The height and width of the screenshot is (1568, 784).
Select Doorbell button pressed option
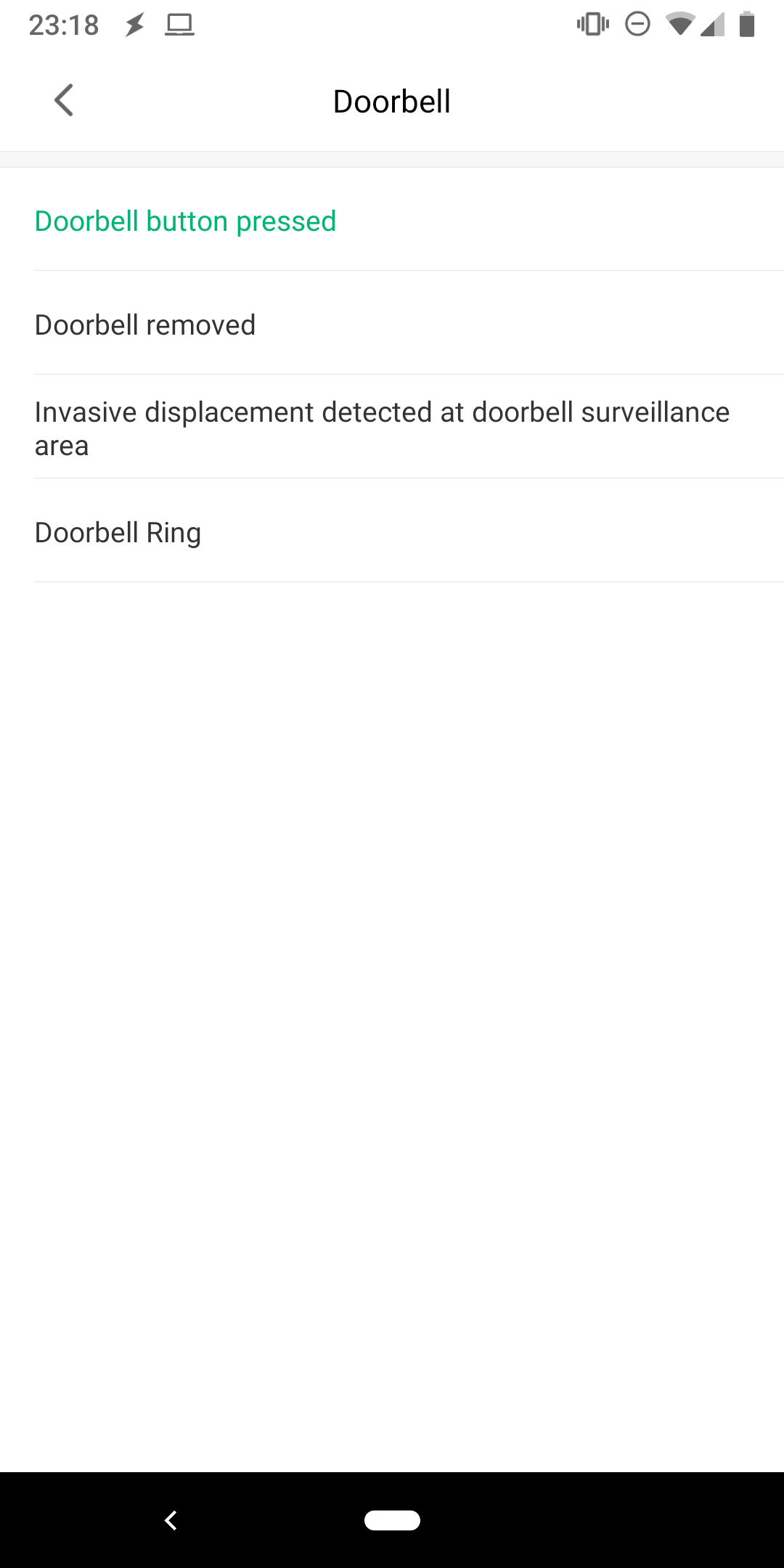point(392,220)
